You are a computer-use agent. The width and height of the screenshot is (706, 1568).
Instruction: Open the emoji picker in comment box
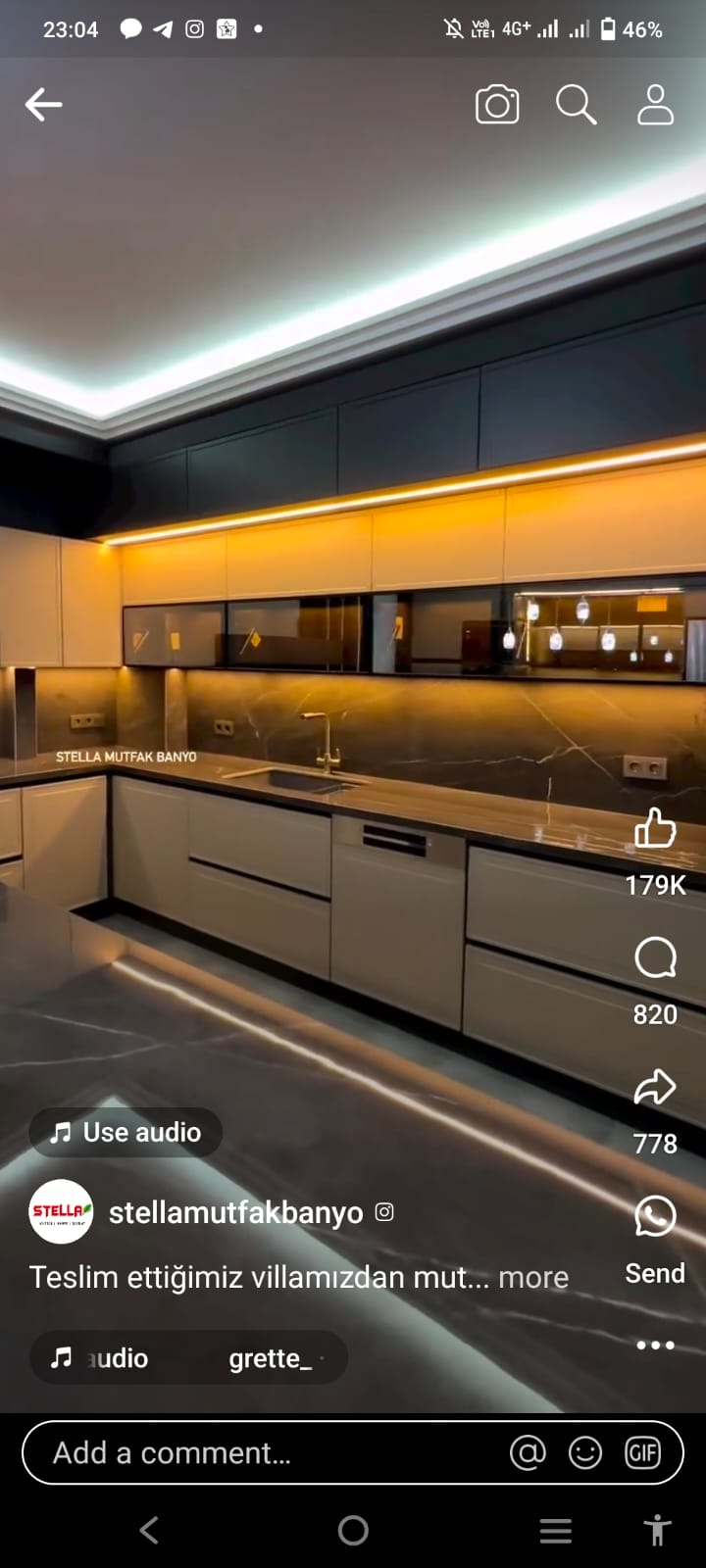(585, 1452)
